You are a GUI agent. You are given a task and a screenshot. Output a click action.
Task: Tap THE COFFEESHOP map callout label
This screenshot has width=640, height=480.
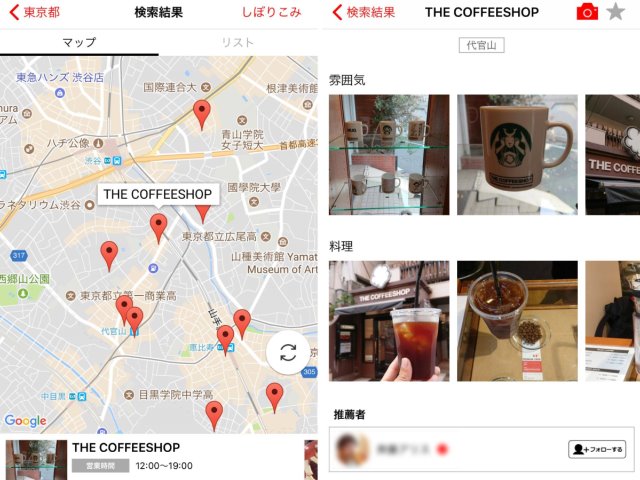(x=158, y=194)
